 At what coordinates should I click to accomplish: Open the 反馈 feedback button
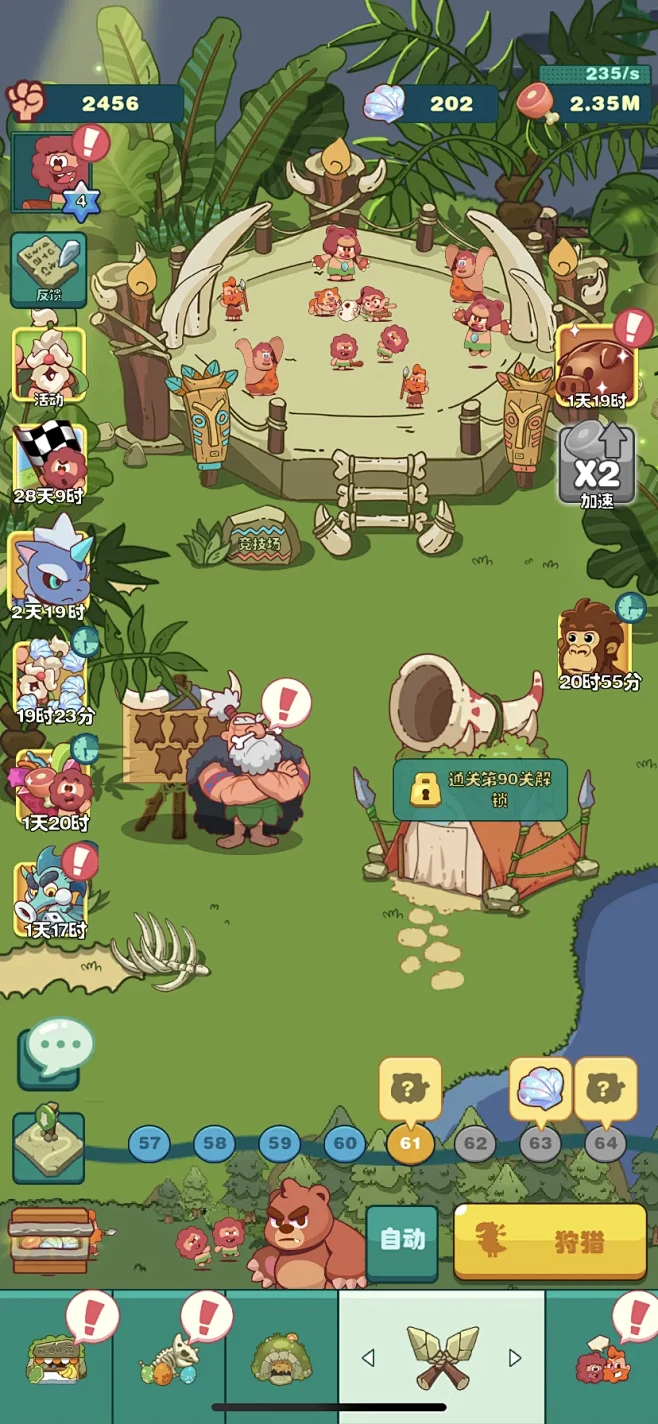(x=48, y=269)
